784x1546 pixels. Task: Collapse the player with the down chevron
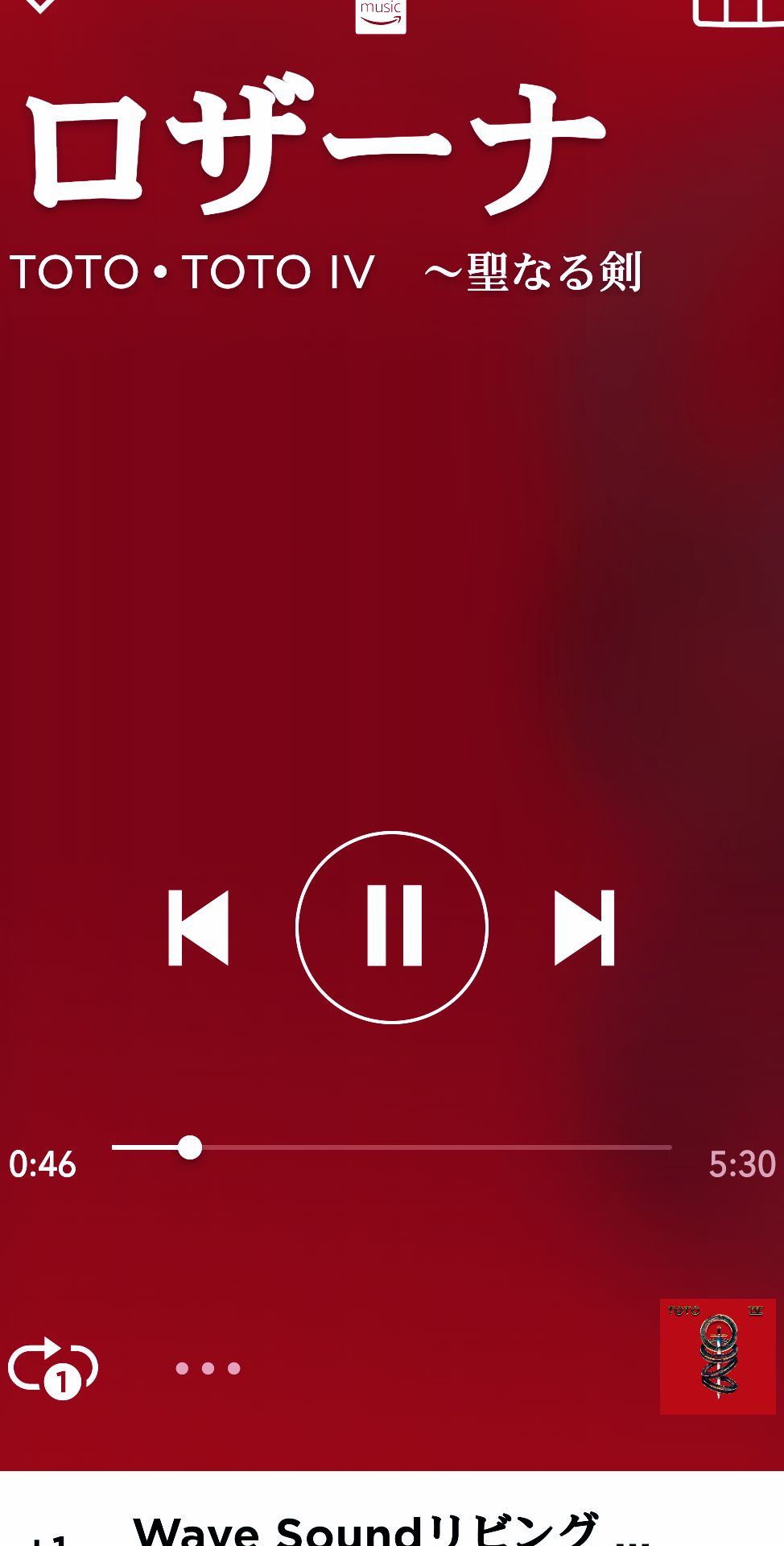point(39,6)
